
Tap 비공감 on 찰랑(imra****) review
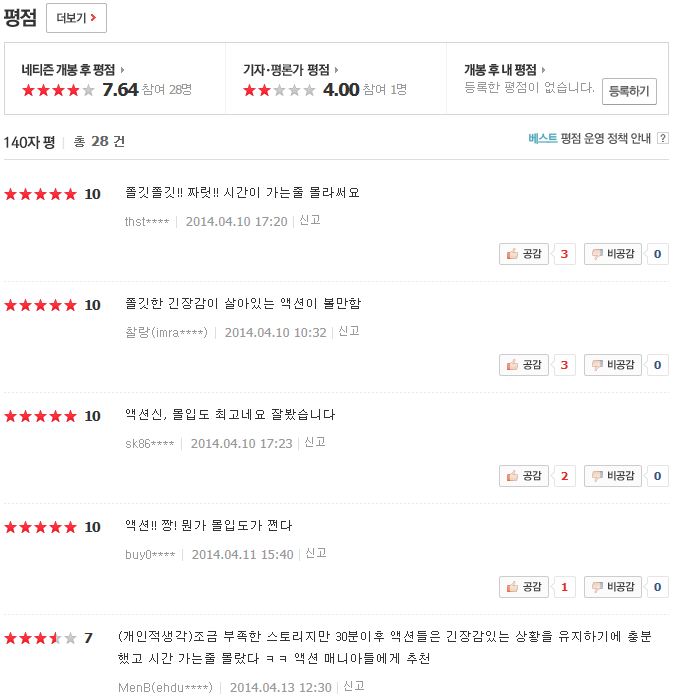(x=613, y=365)
